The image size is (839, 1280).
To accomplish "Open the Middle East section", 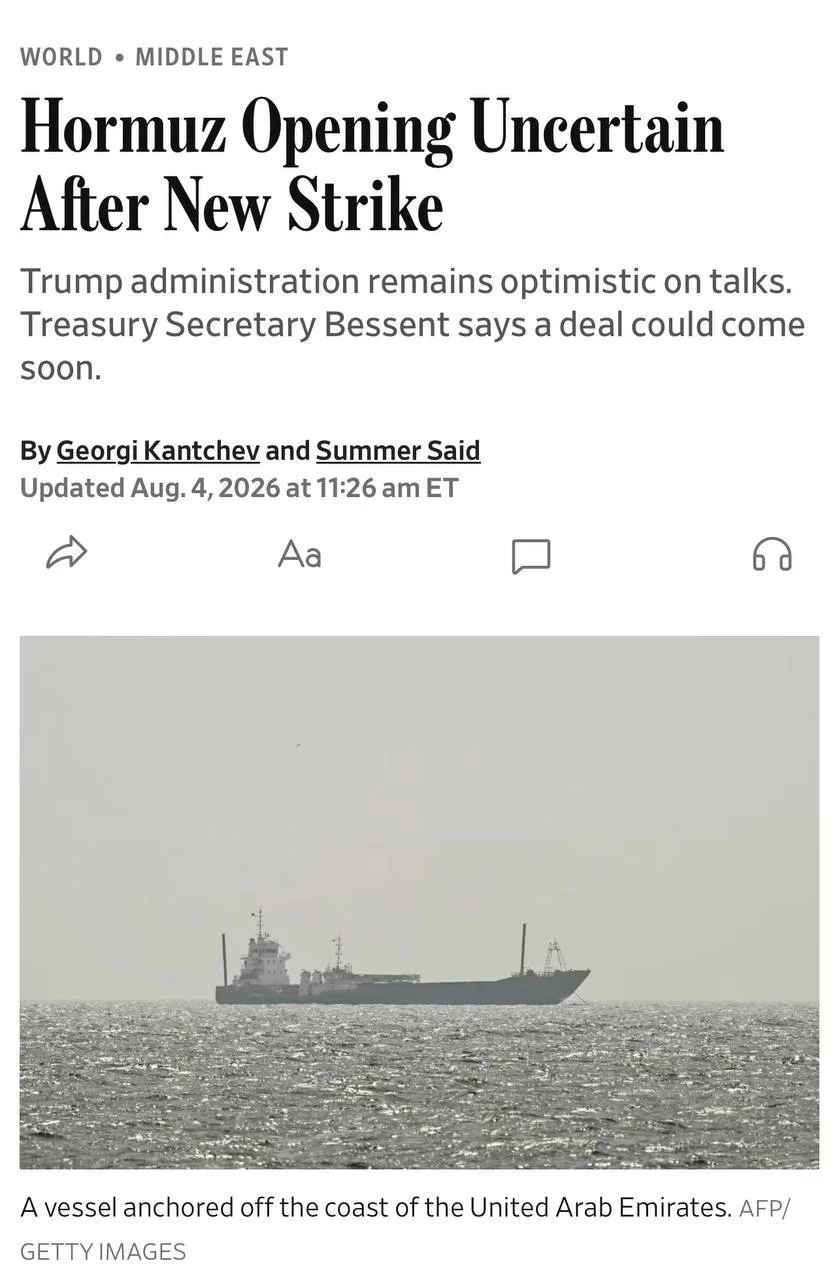I will [212, 57].
